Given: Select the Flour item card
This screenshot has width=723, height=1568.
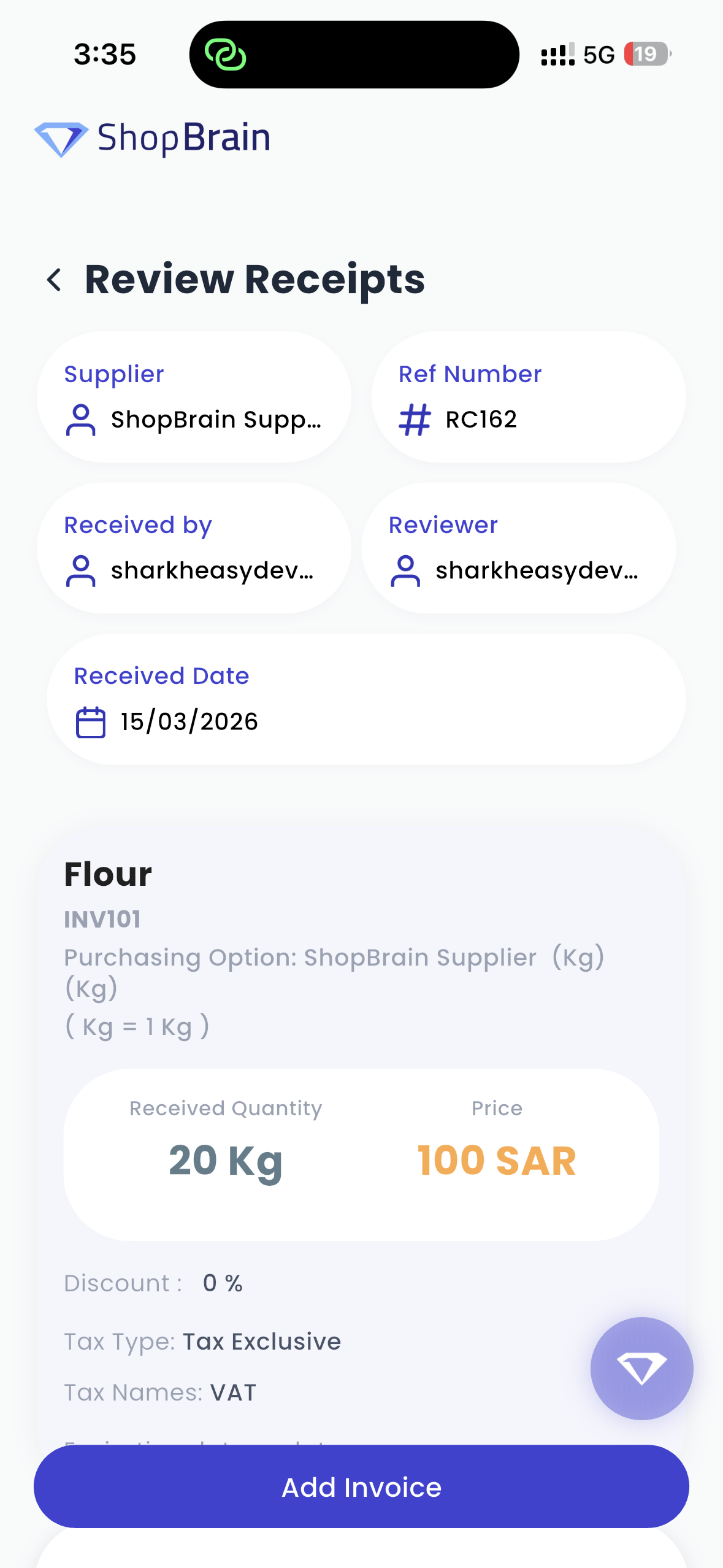Looking at the screenshot, I should (x=108, y=874).
